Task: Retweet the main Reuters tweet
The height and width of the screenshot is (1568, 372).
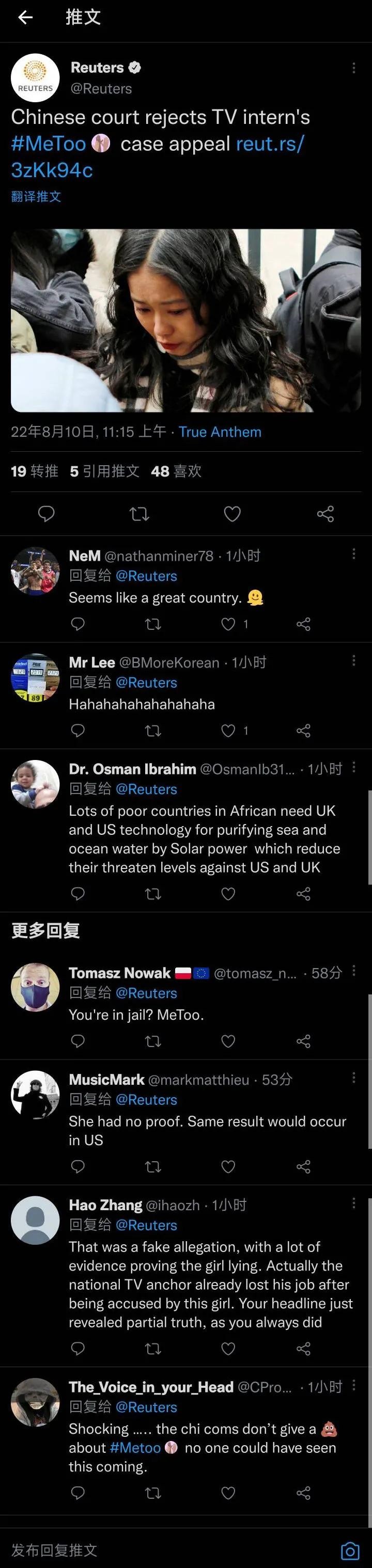Action: pyautogui.click(x=139, y=514)
